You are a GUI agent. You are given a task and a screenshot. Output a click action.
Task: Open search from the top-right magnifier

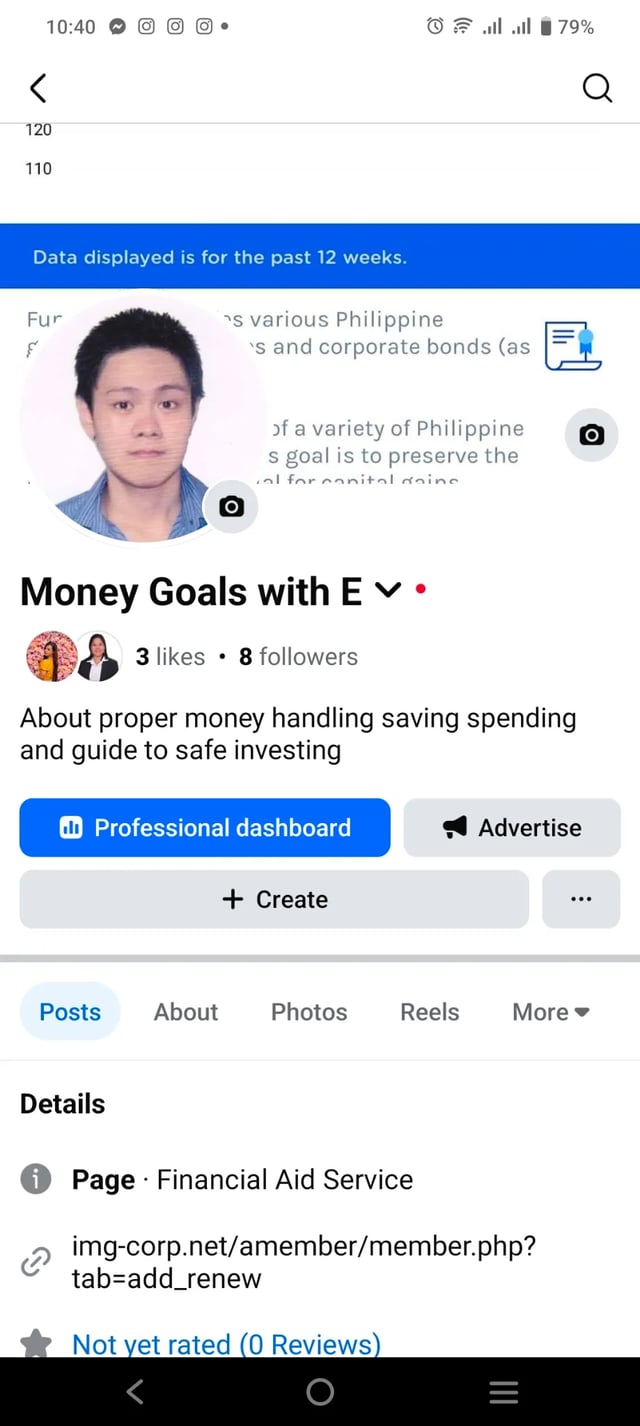[597, 89]
